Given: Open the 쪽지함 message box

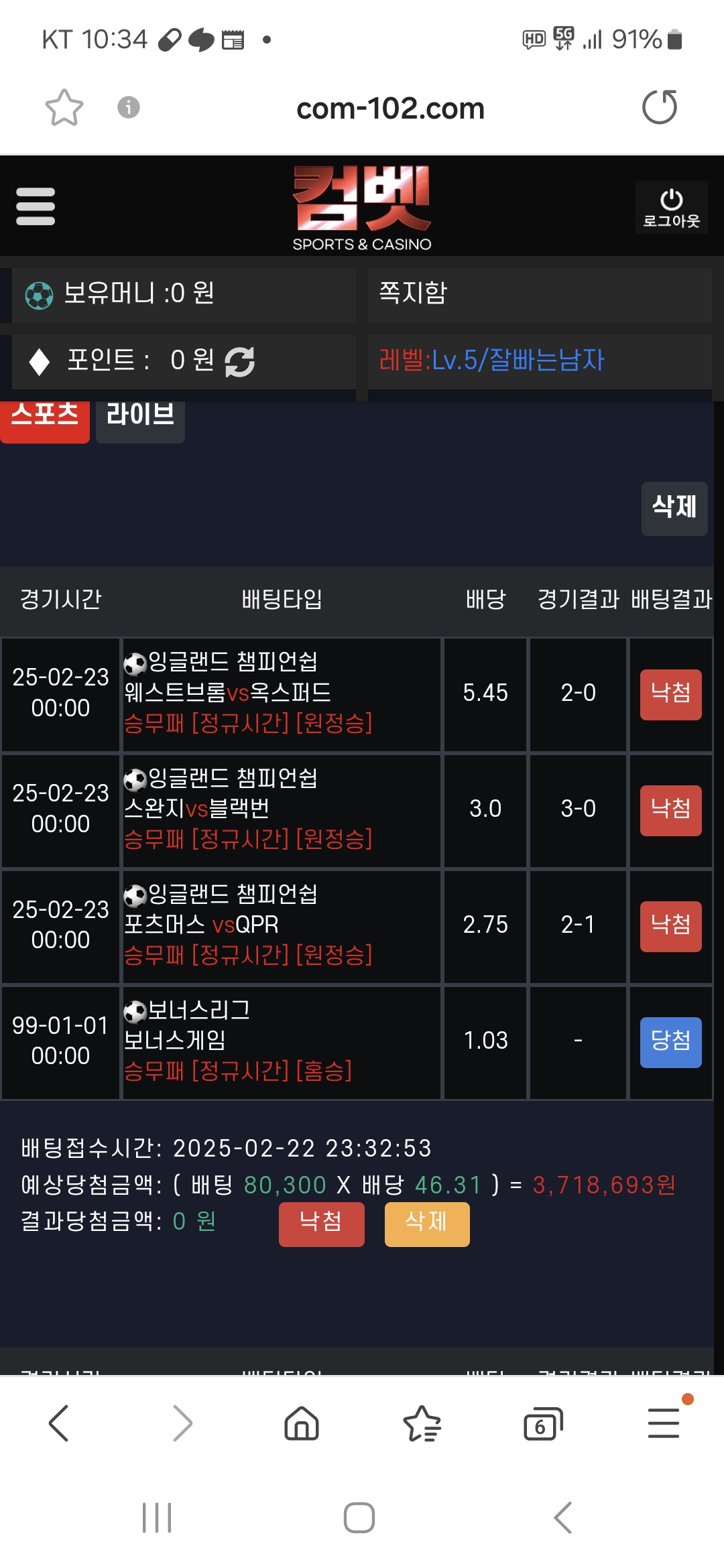Looking at the screenshot, I should tap(540, 293).
